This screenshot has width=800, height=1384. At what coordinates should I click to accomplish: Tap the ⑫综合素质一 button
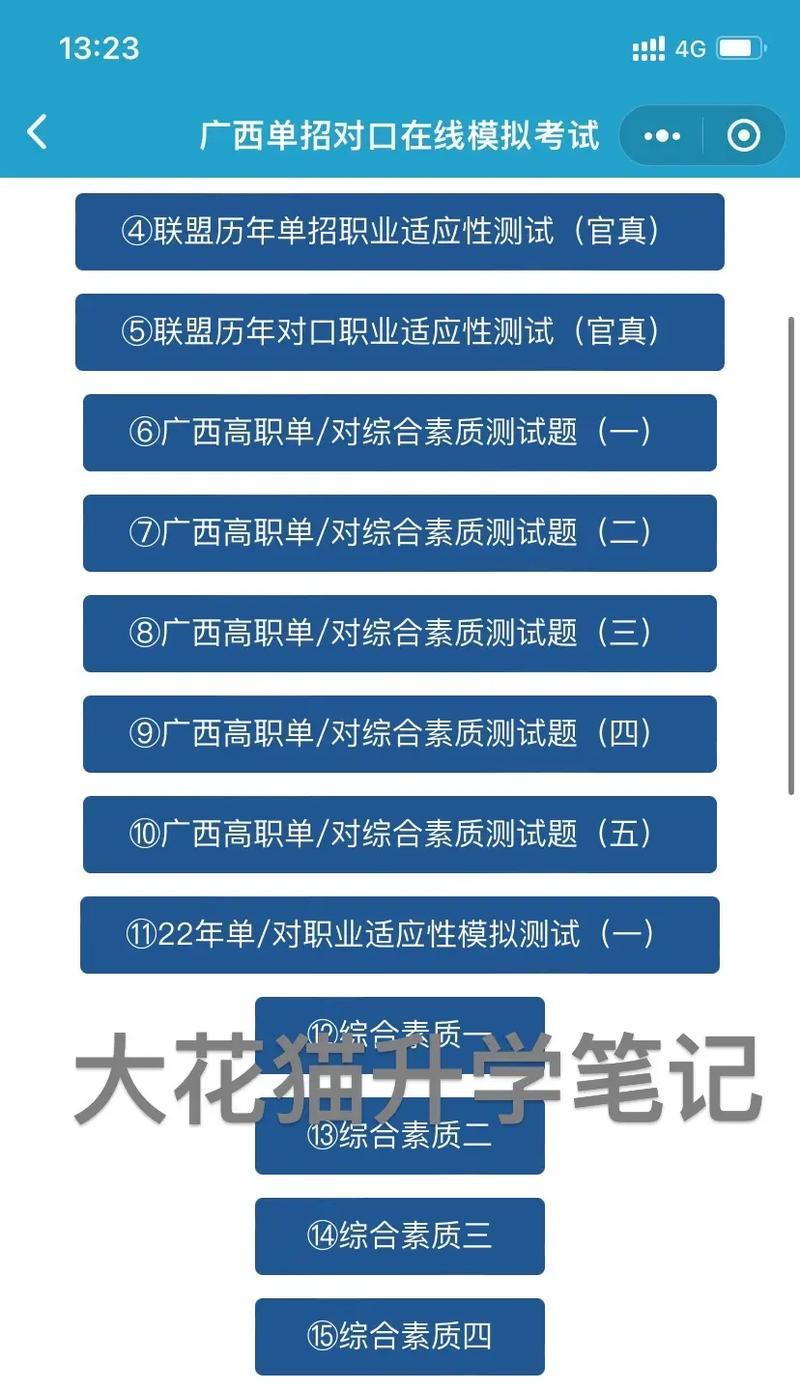point(399,1020)
